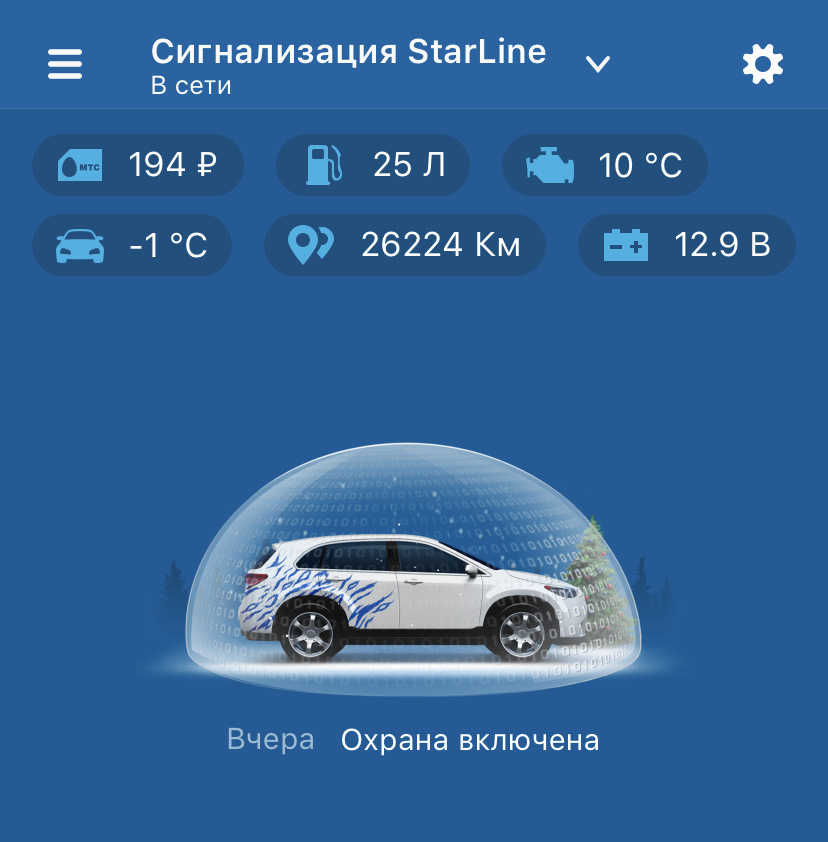Screen dimensions: 828x842
Task: Tap the -1 °C cabin temperature chip
Action: [132, 245]
